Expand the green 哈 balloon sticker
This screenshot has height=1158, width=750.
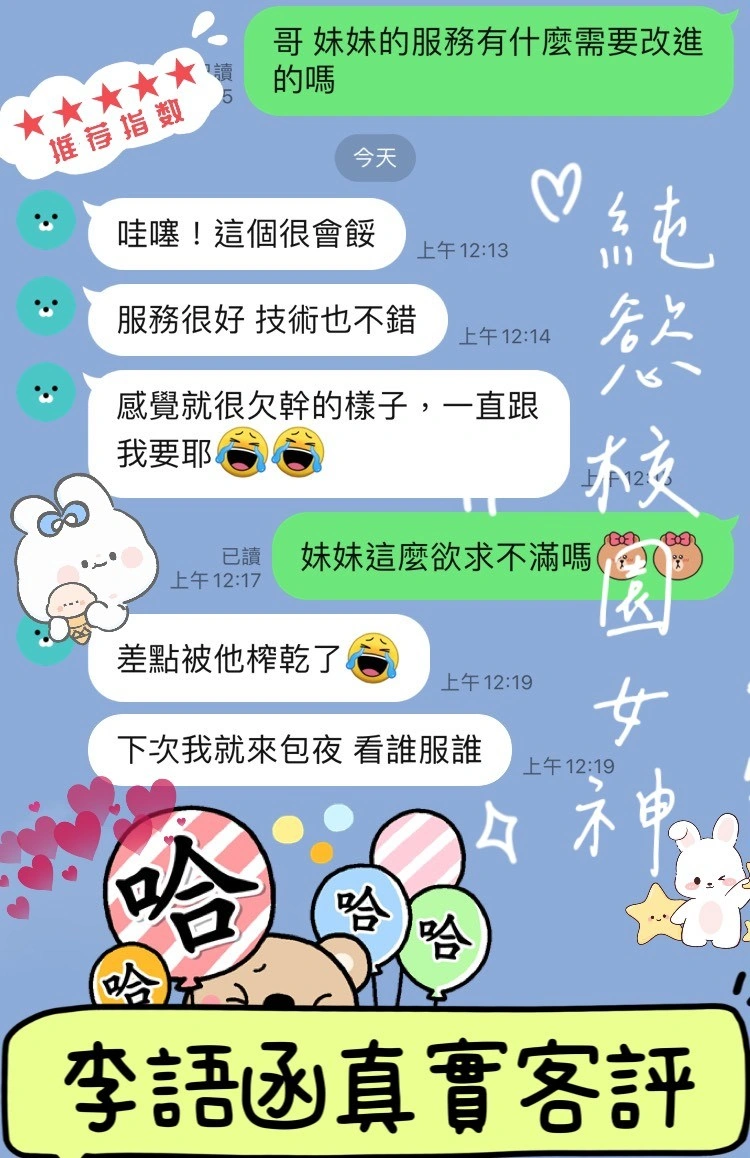pos(446,932)
